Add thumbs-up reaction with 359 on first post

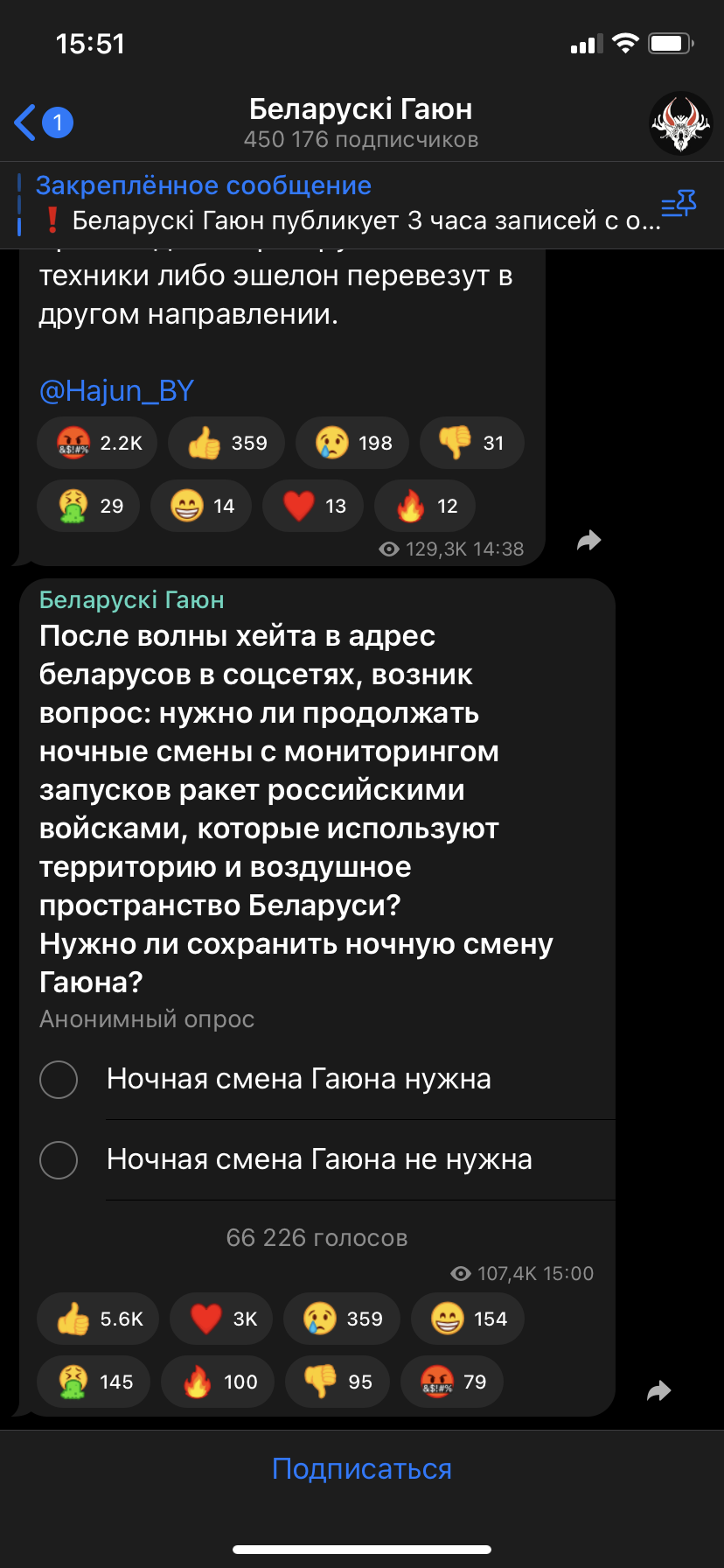[x=227, y=443]
